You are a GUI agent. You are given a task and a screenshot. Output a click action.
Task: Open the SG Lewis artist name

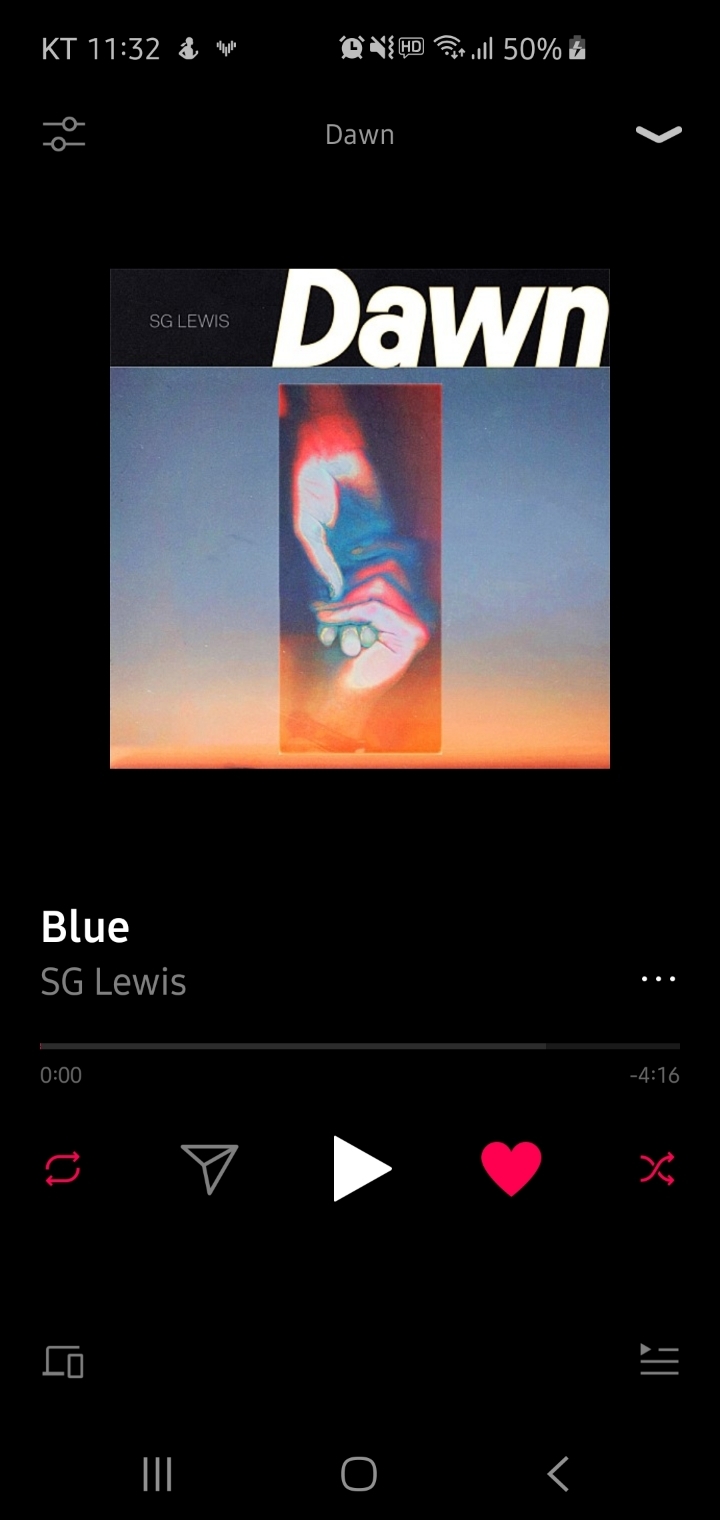(x=113, y=982)
